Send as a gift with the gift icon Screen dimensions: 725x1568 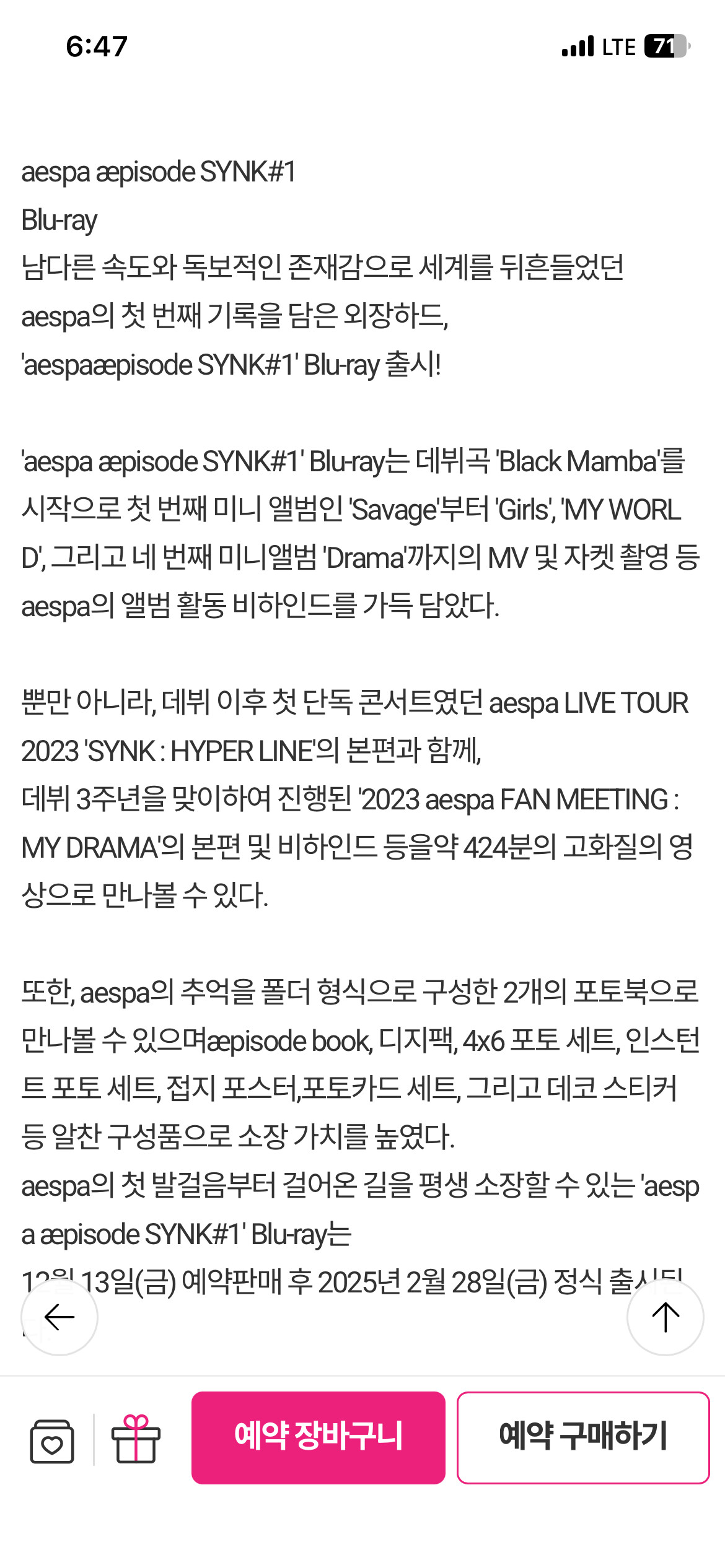point(136,1439)
